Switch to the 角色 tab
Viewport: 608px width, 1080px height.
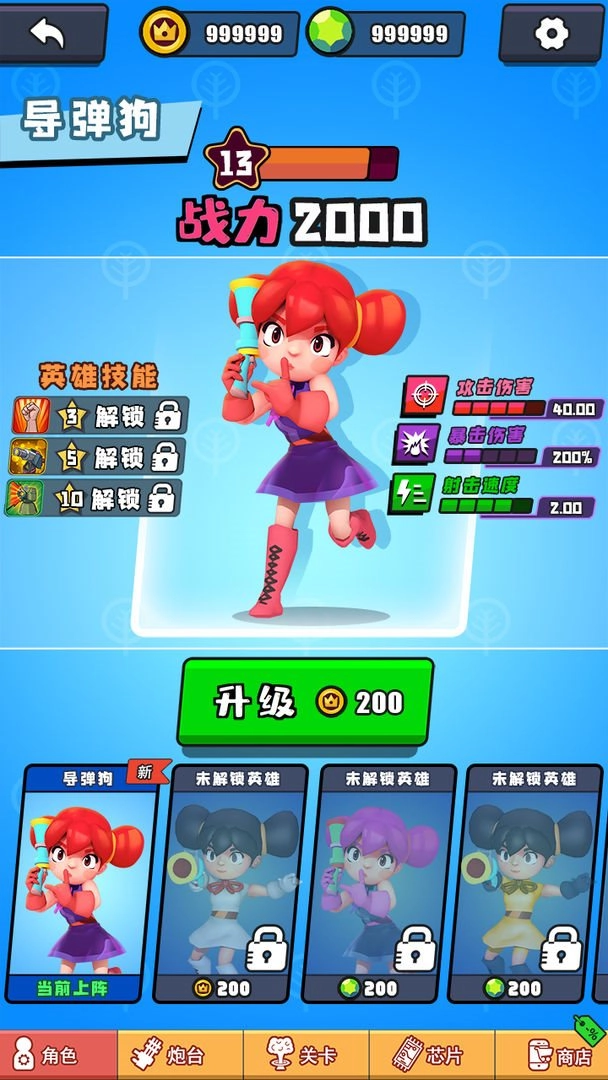57,1055
